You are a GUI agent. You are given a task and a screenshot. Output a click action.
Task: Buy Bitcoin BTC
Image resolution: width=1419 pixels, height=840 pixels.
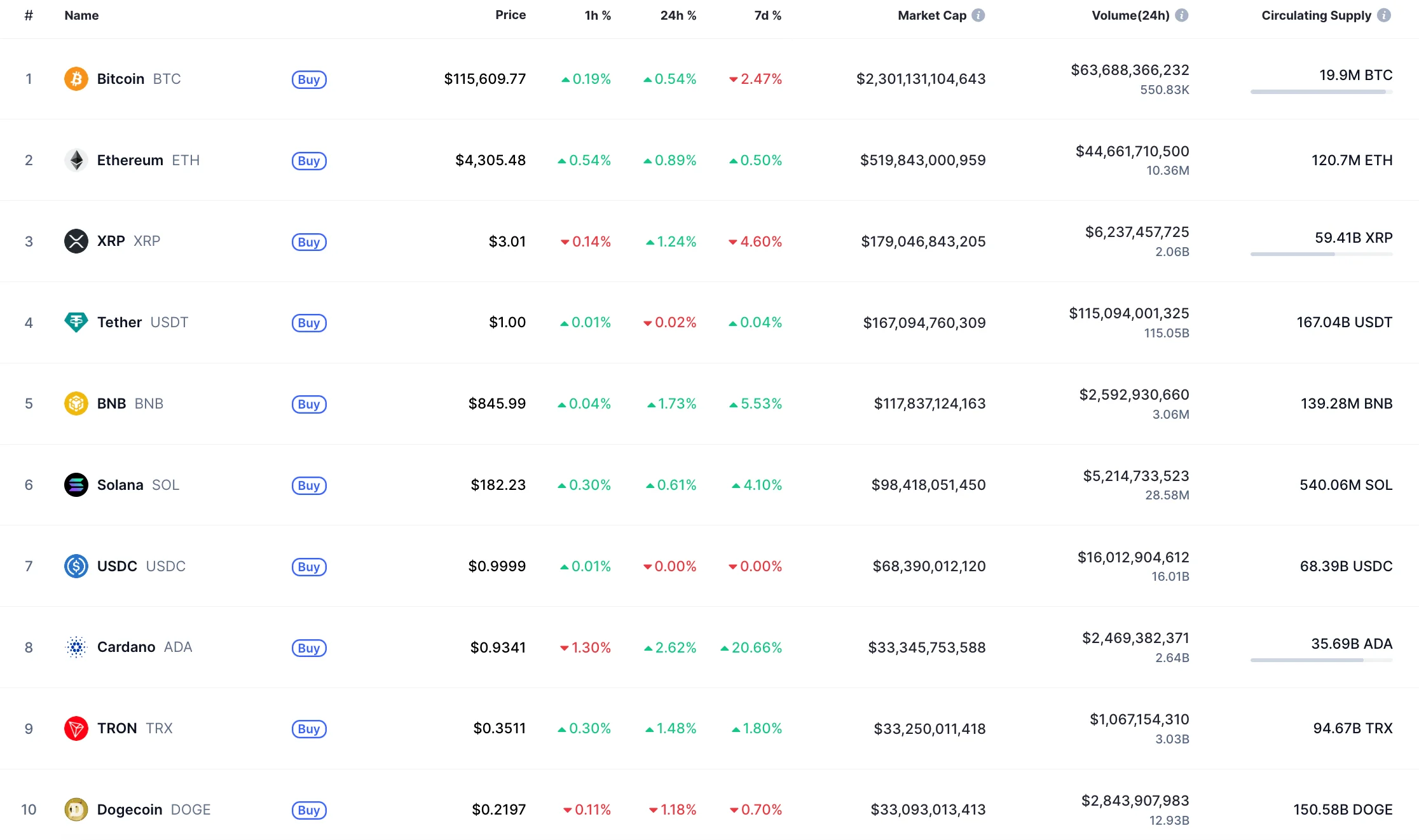(309, 79)
